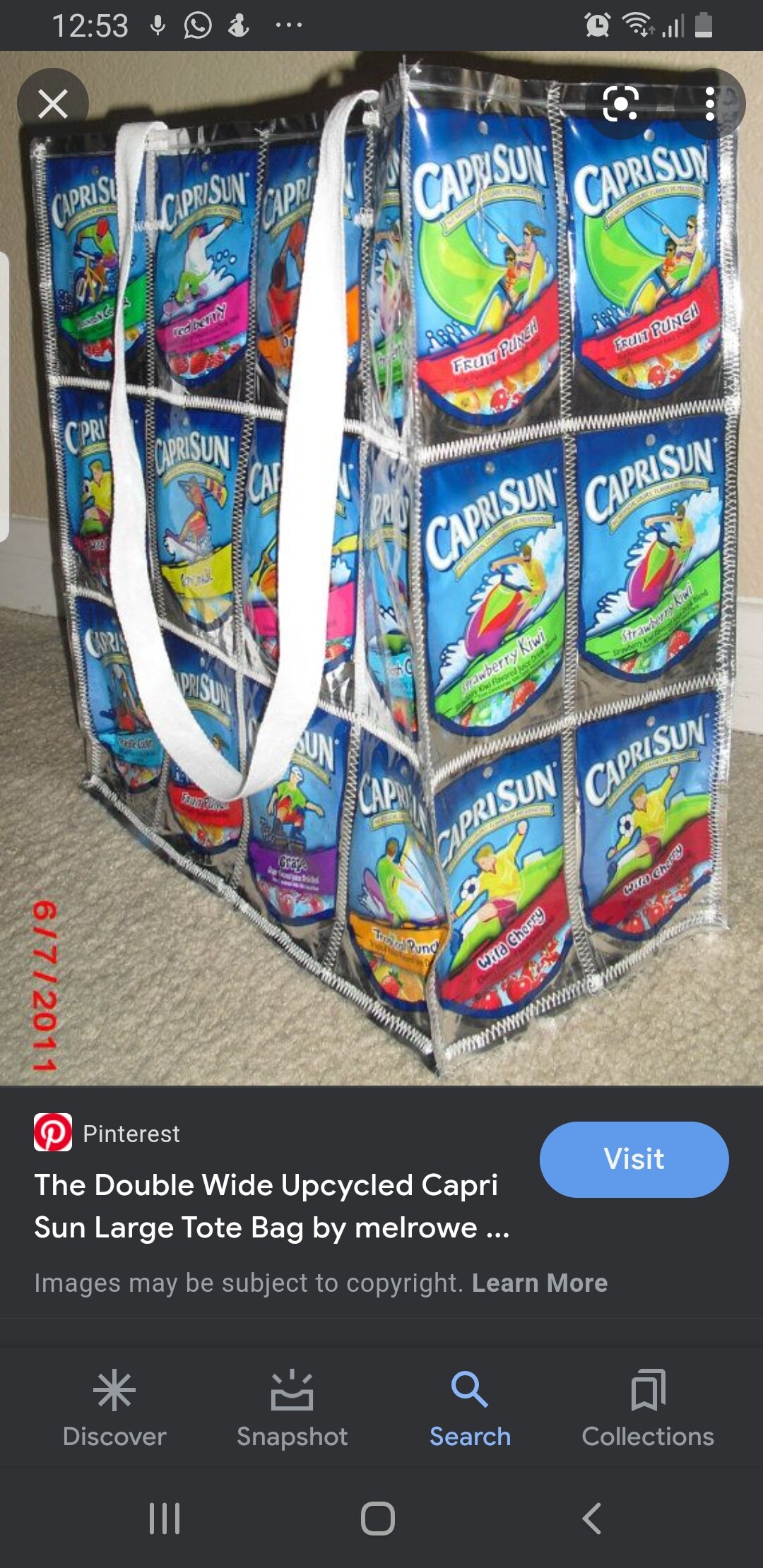This screenshot has height=1568, width=763.
Task: Tap the Visit button
Action: [x=634, y=1159]
